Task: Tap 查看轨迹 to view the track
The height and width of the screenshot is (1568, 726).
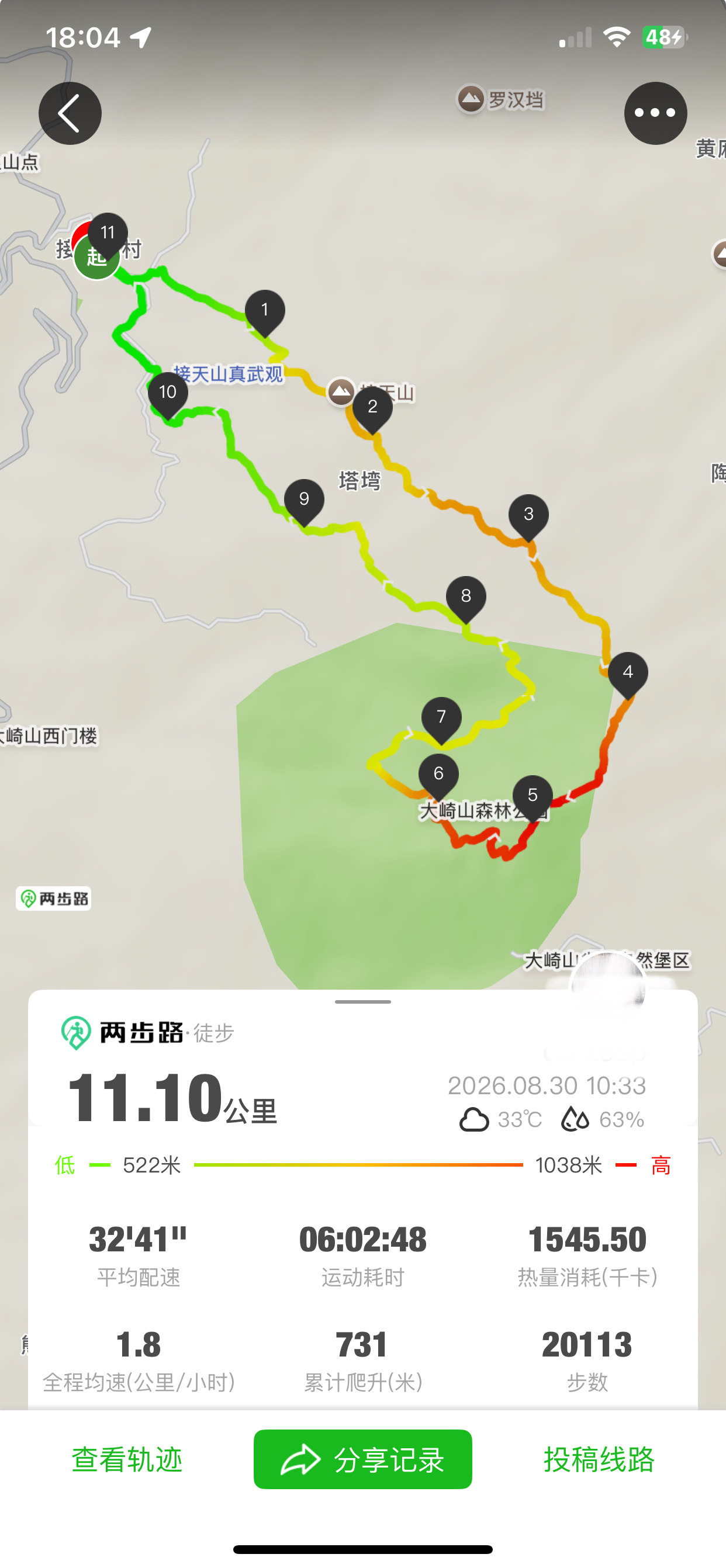Action: click(127, 1459)
